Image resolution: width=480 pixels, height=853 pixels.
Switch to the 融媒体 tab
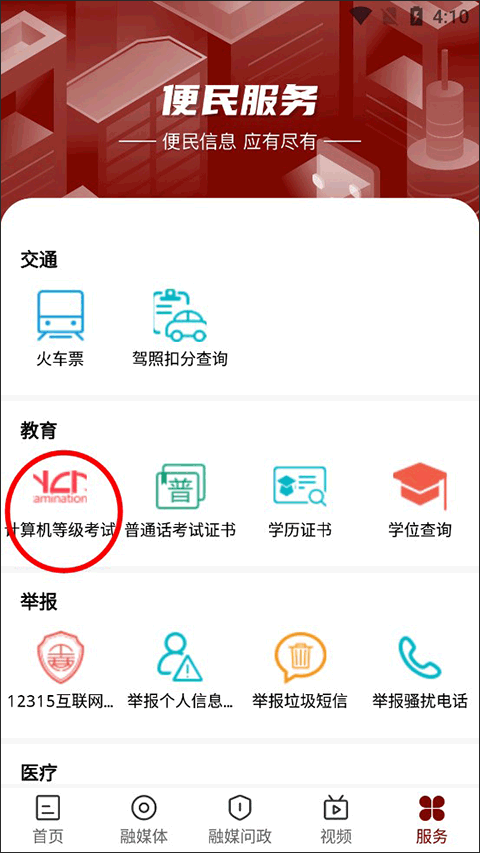(144, 819)
